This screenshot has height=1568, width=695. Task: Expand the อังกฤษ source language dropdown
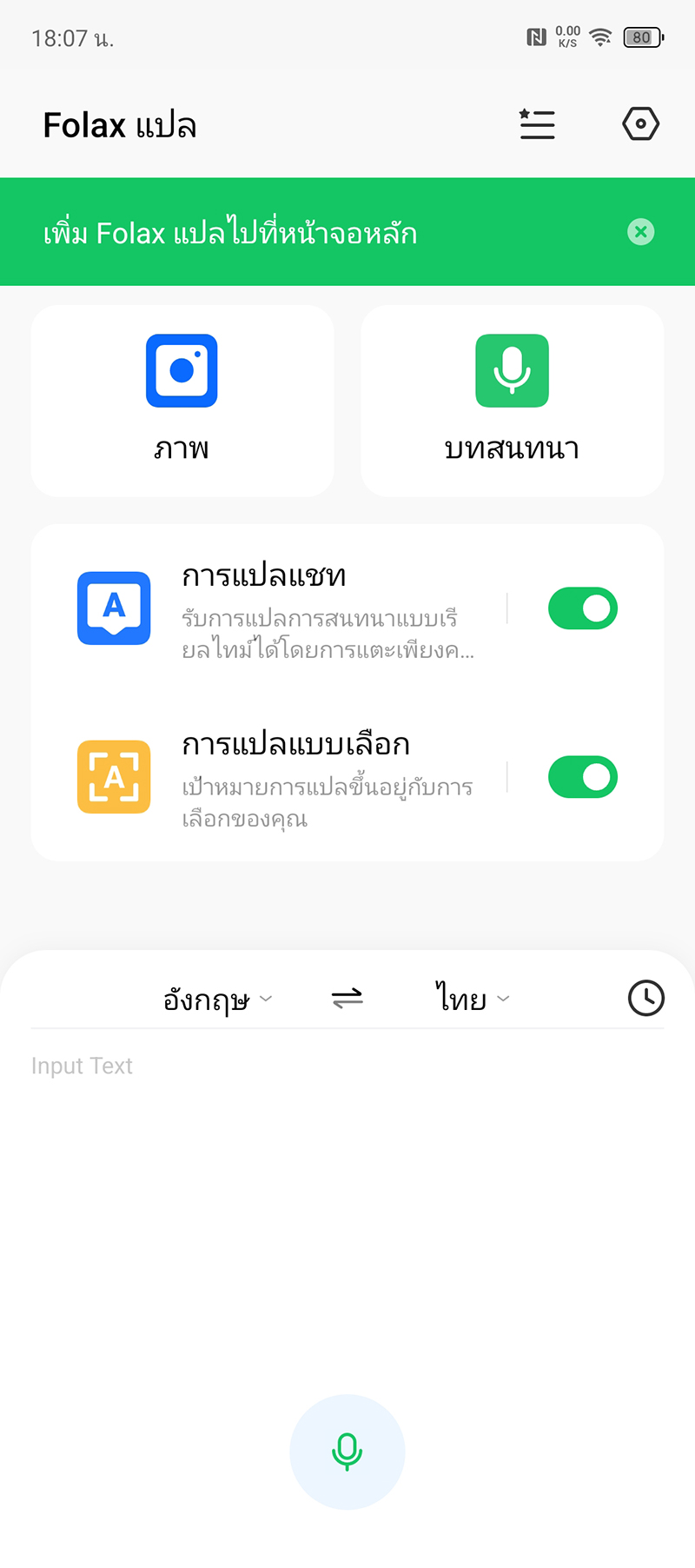coord(217,1000)
